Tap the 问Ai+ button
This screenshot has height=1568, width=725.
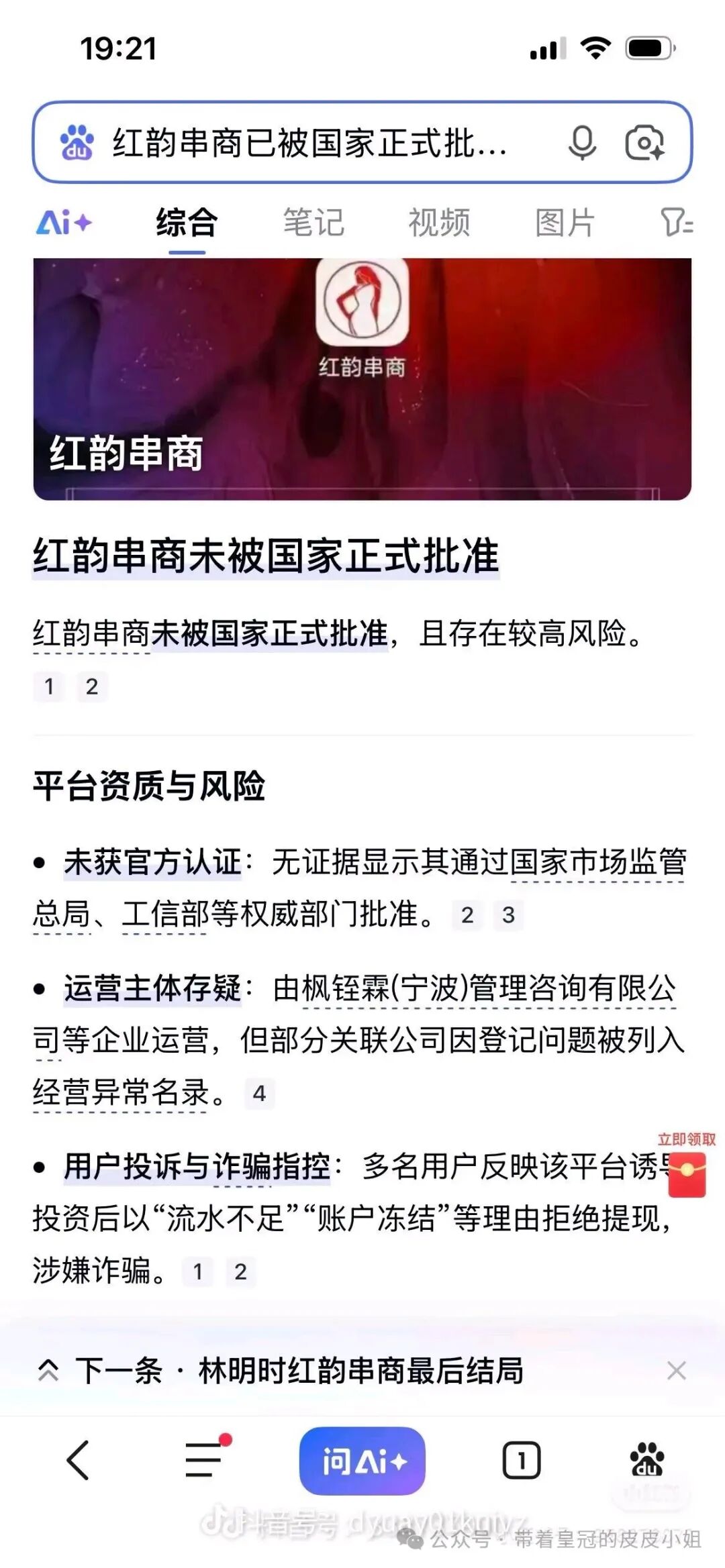(362, 1461)
